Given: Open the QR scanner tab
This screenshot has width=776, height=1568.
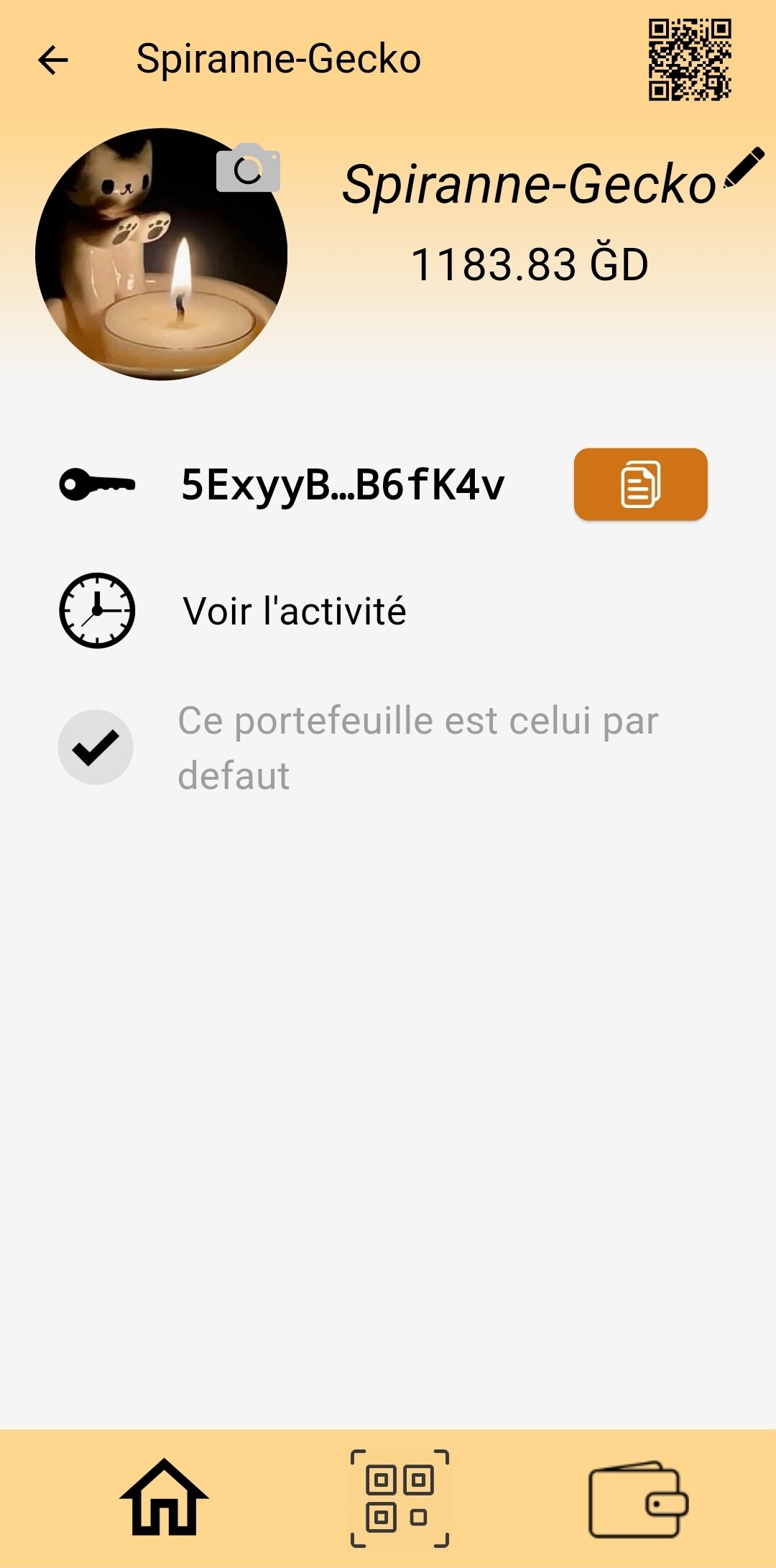Looking at the screenshot, I should point(399,1498).
